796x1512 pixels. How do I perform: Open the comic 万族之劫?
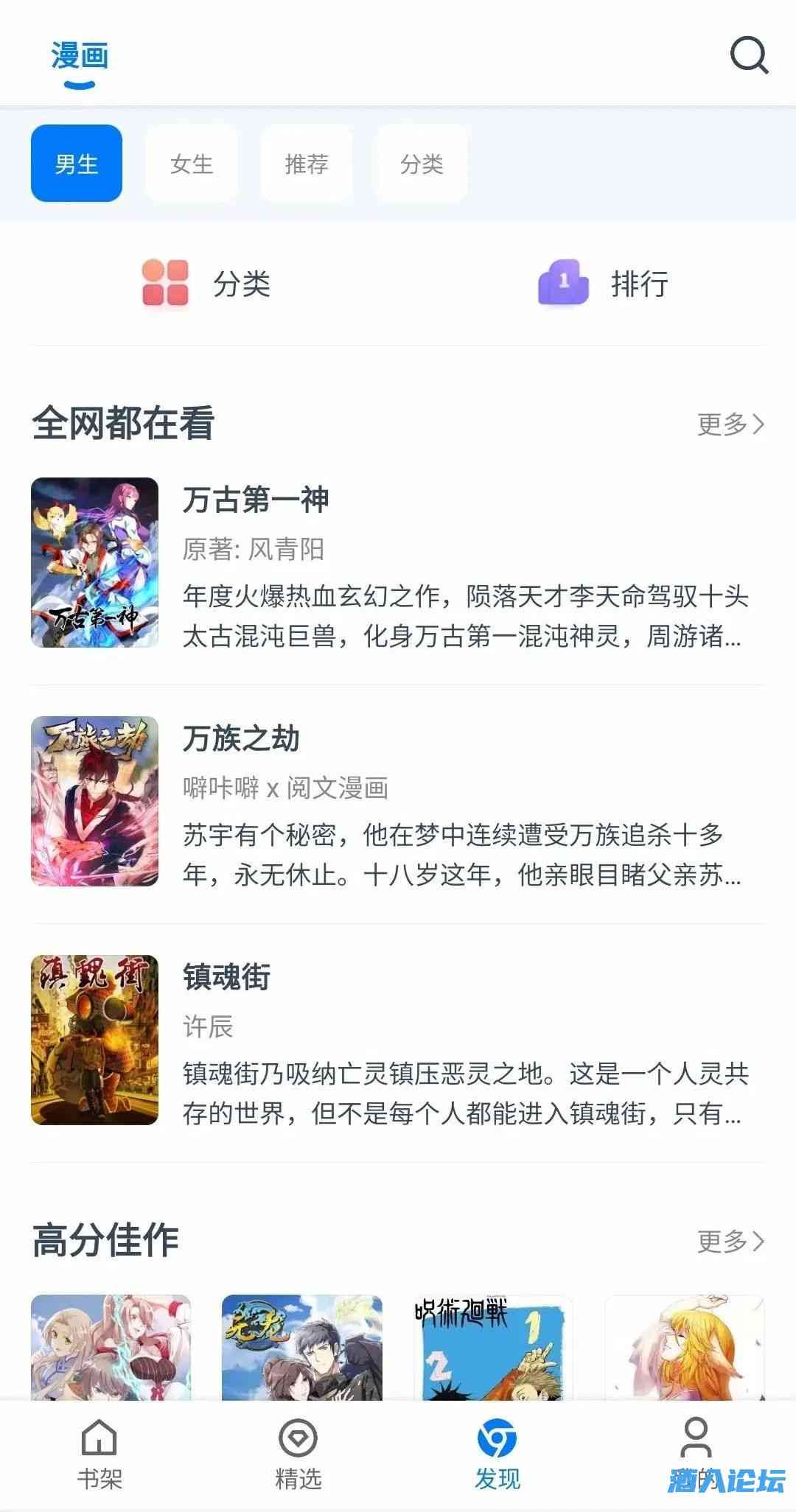click(x=240, y=738)
